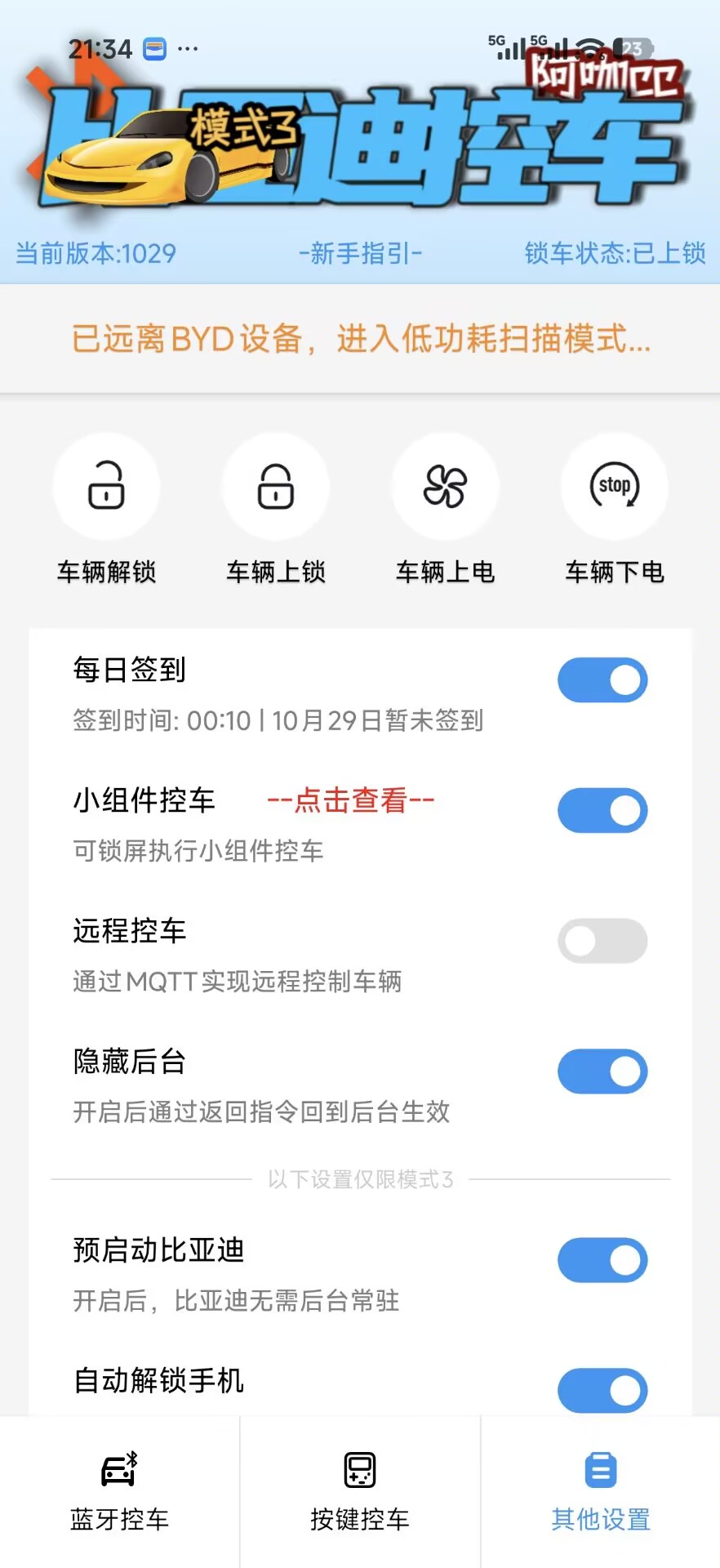This screenshot has height=1568, width=720.
Task: Toggle the 每日签到 switch off
Action: (x=602, y=680)
